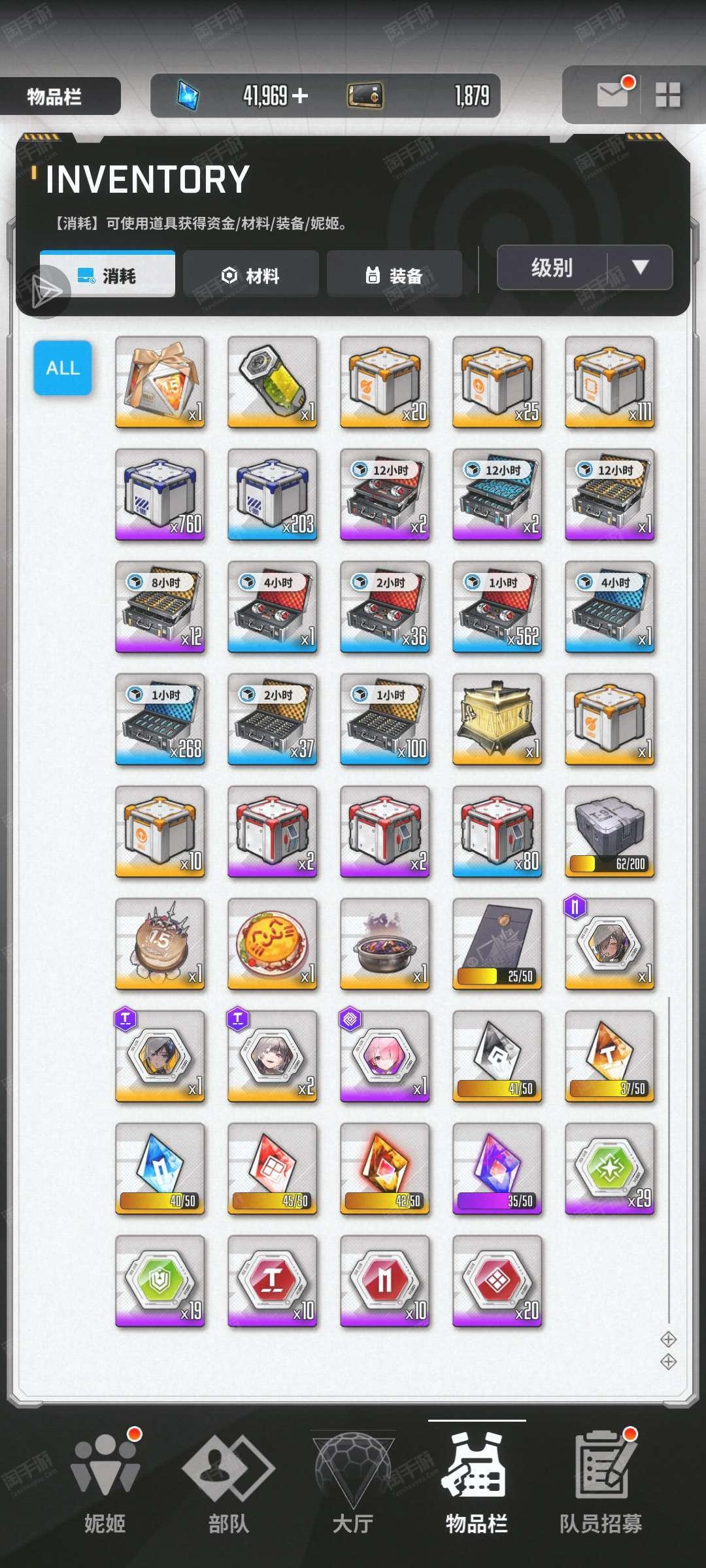Image resolution: width=706 pixels, height=1568 pixels.
Task: Open the supply box with x760
Action: click(x=160, y=495)
